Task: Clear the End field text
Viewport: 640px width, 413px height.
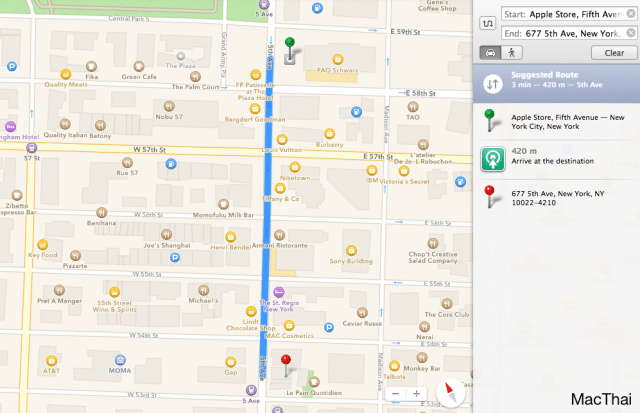Action: (630, 33)
